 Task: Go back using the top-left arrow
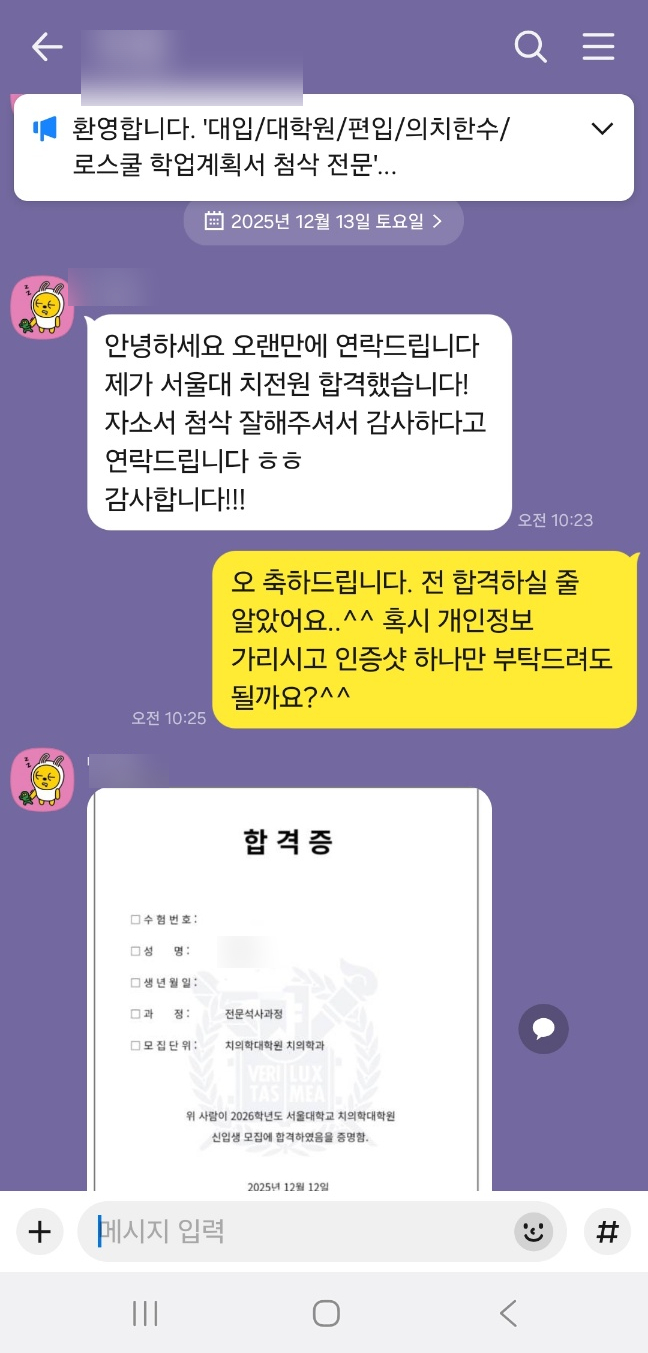(x=47, y=47)
